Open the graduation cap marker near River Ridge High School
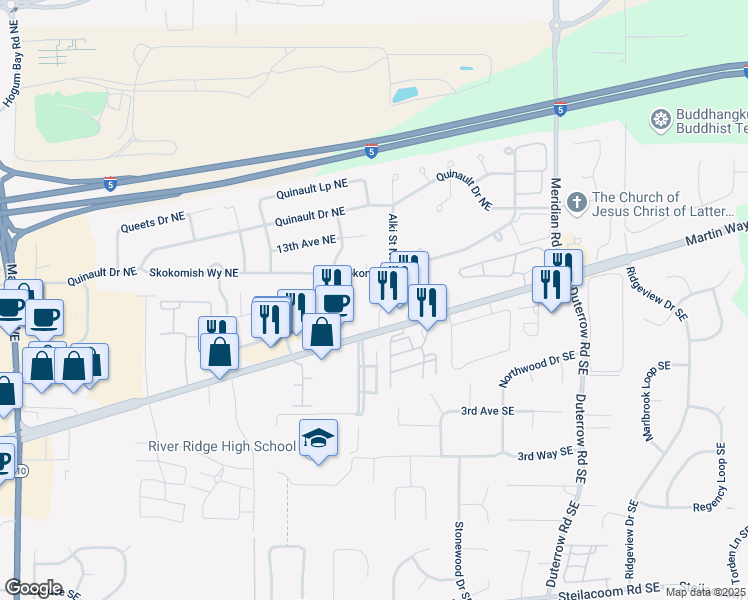This screenshot has width=748, height=600. 318,439
